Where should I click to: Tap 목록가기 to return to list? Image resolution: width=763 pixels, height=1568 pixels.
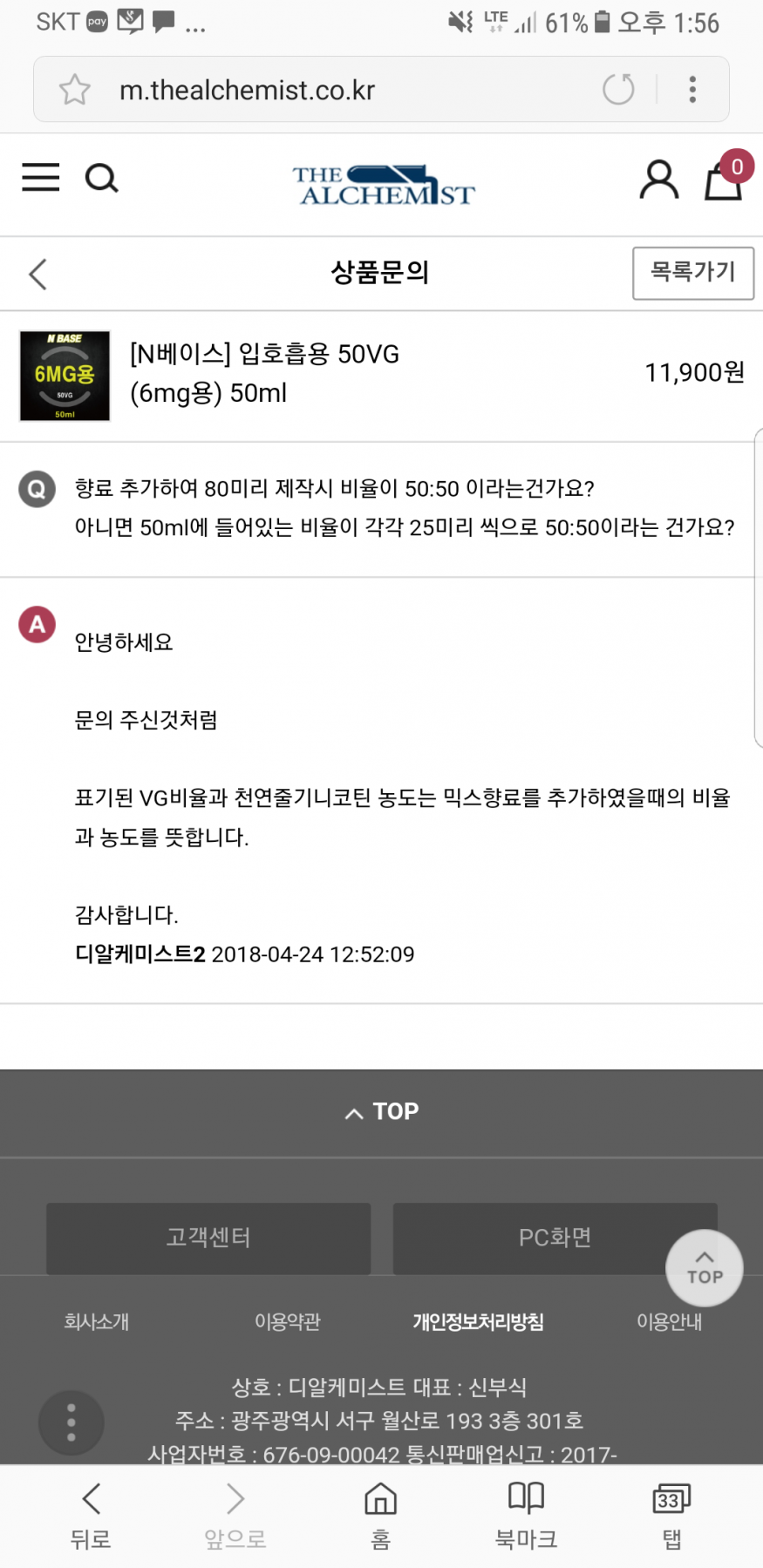(692, 273)
